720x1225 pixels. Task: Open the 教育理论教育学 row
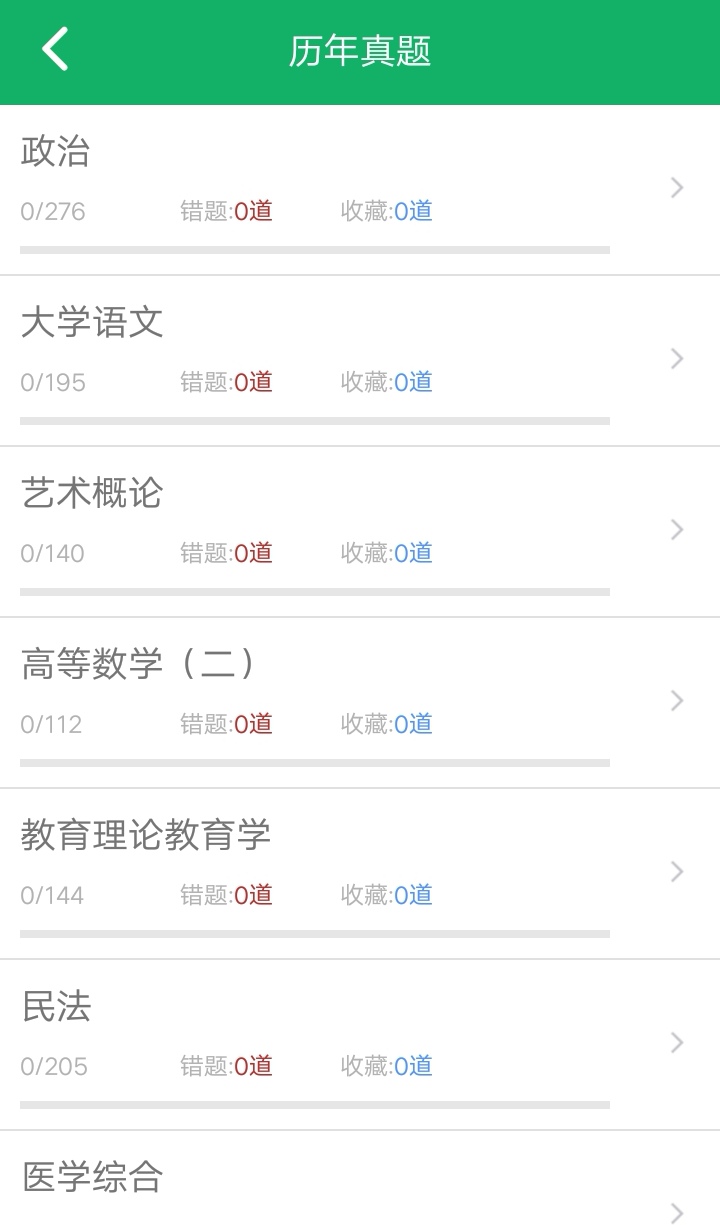pyautogui.click(x=360, y=874)
